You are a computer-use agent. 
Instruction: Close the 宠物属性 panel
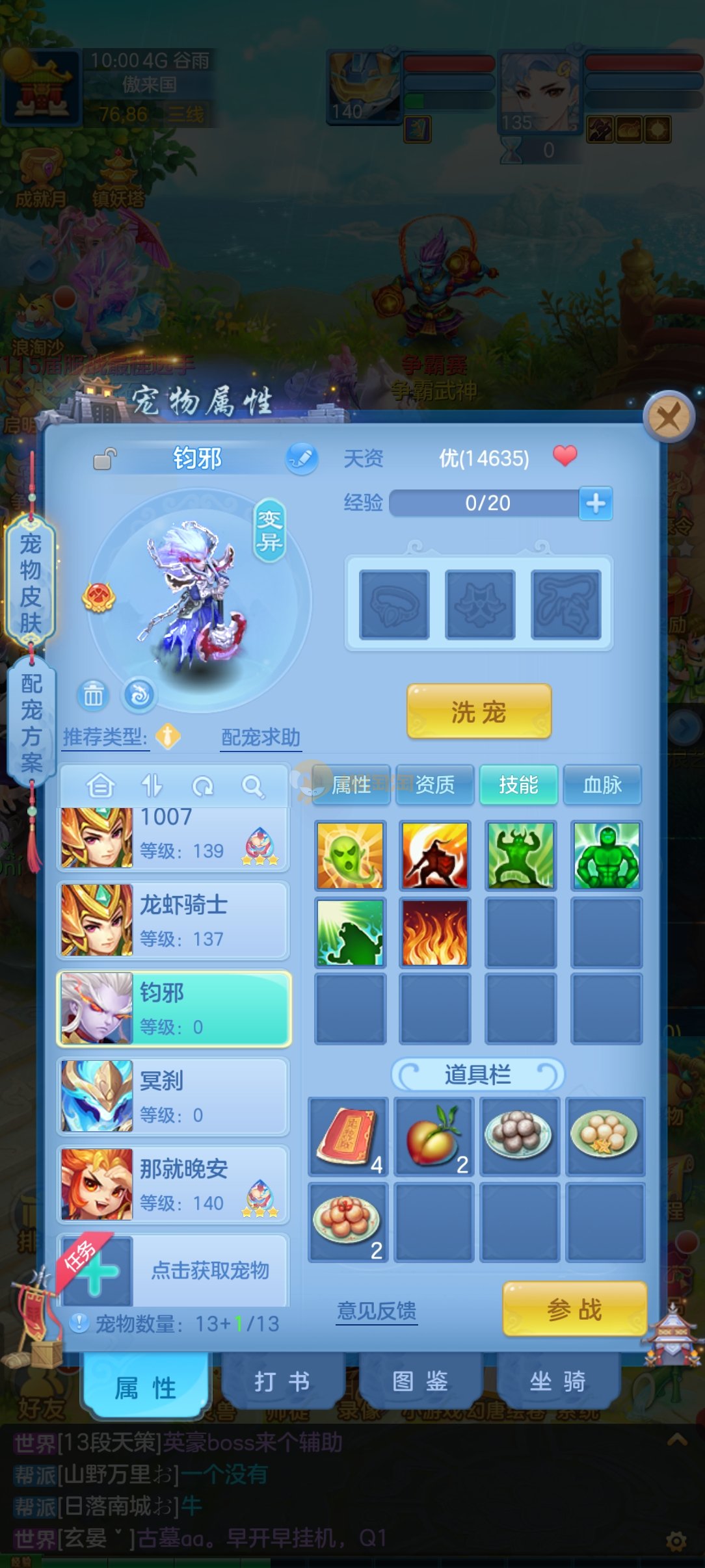tap(669, 417)
